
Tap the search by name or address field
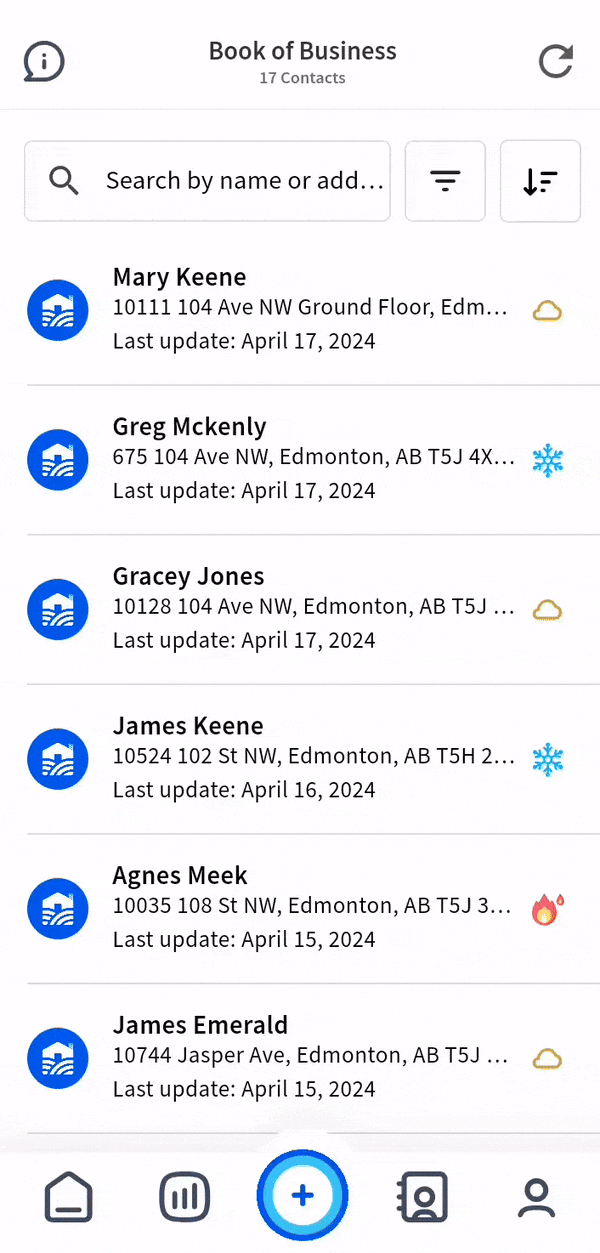[x=207, y=181]
